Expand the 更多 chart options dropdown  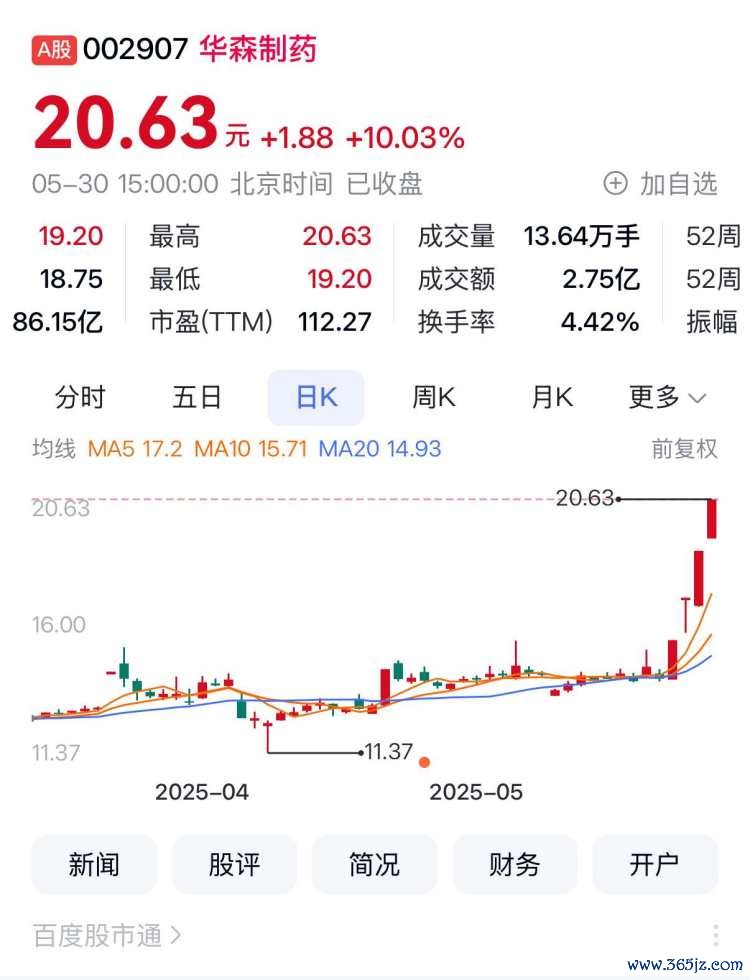coord(667,397)
